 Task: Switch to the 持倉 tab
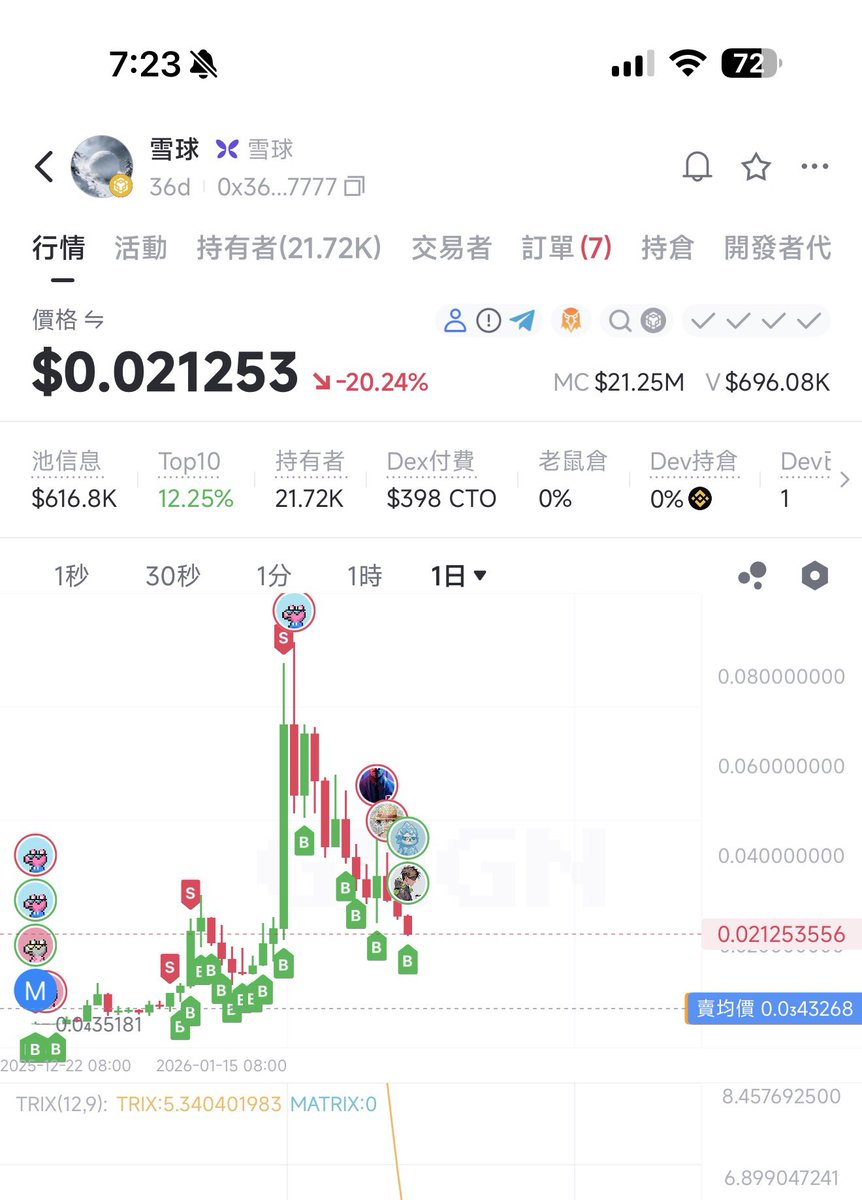(667, 248)
